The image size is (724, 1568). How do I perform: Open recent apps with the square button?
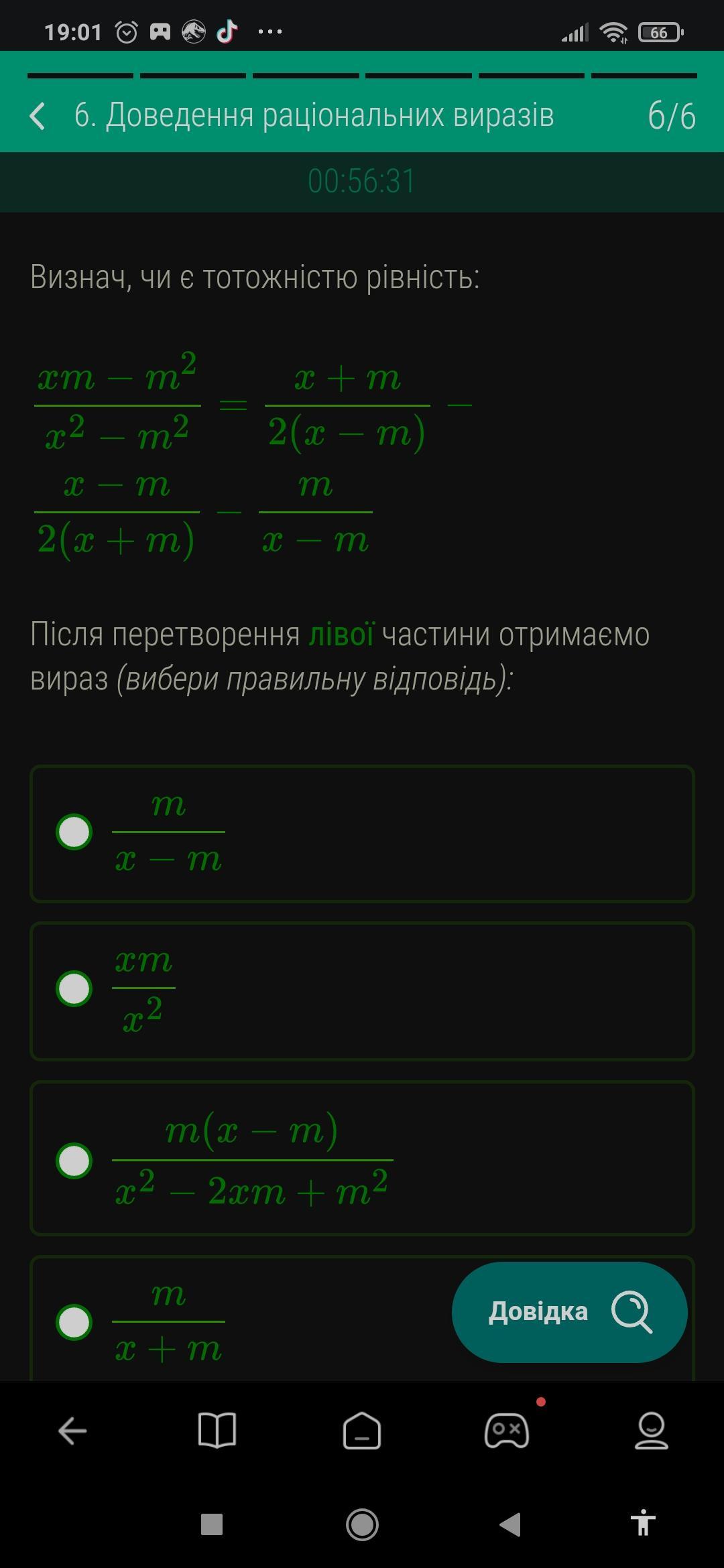[x=212, y=1524]
